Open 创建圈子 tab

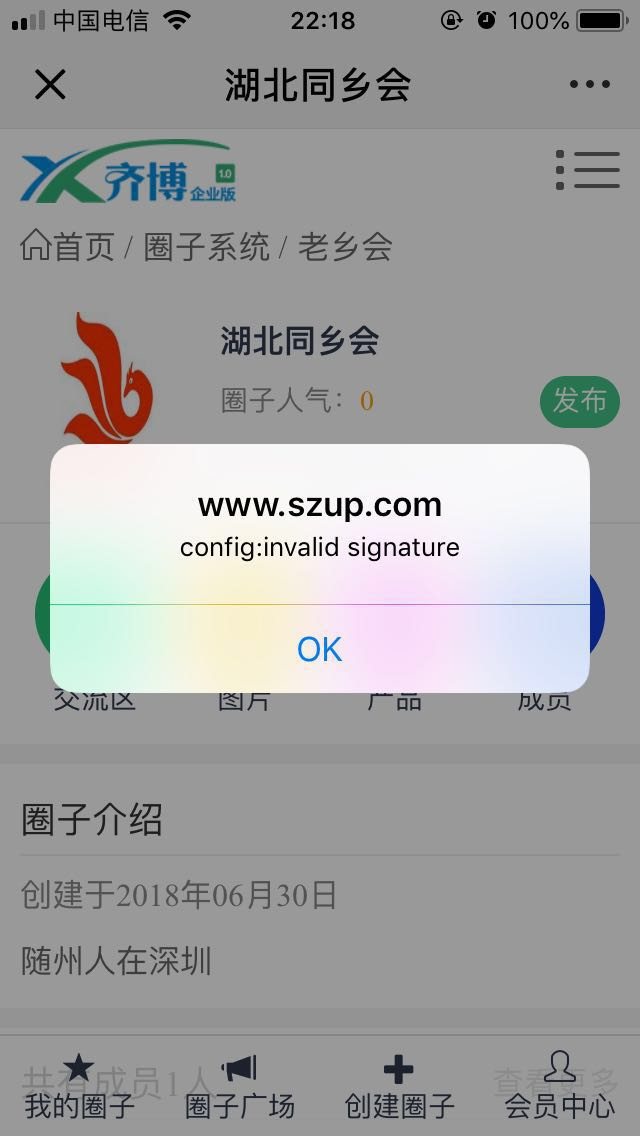point(399,1087)
